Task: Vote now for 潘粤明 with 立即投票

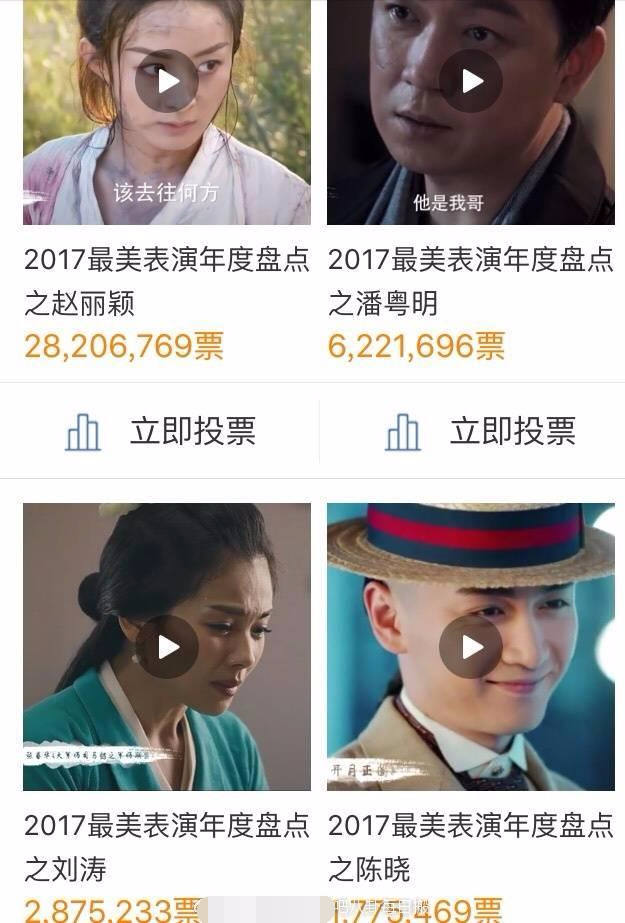Action: click(480, 432)
